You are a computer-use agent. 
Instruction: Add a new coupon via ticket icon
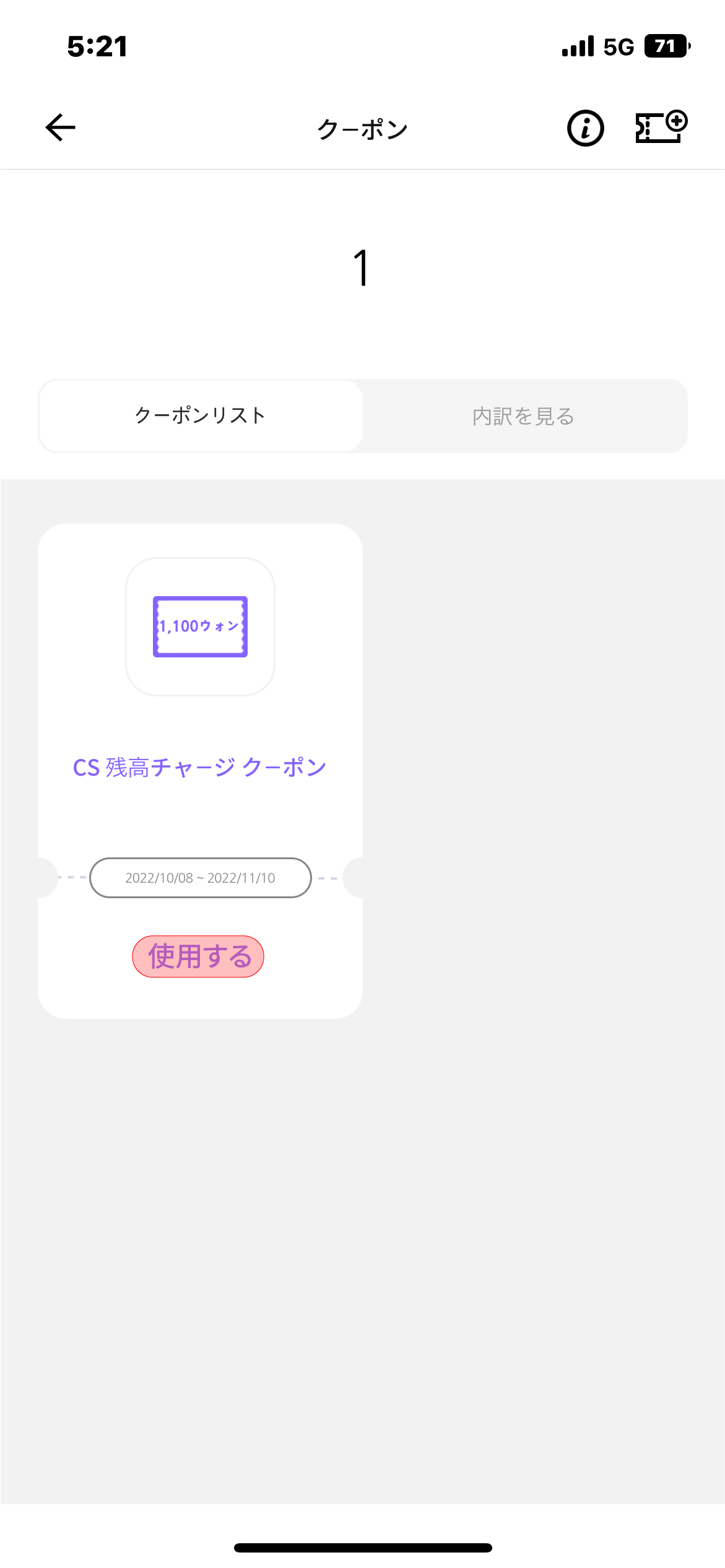(661, 128)
